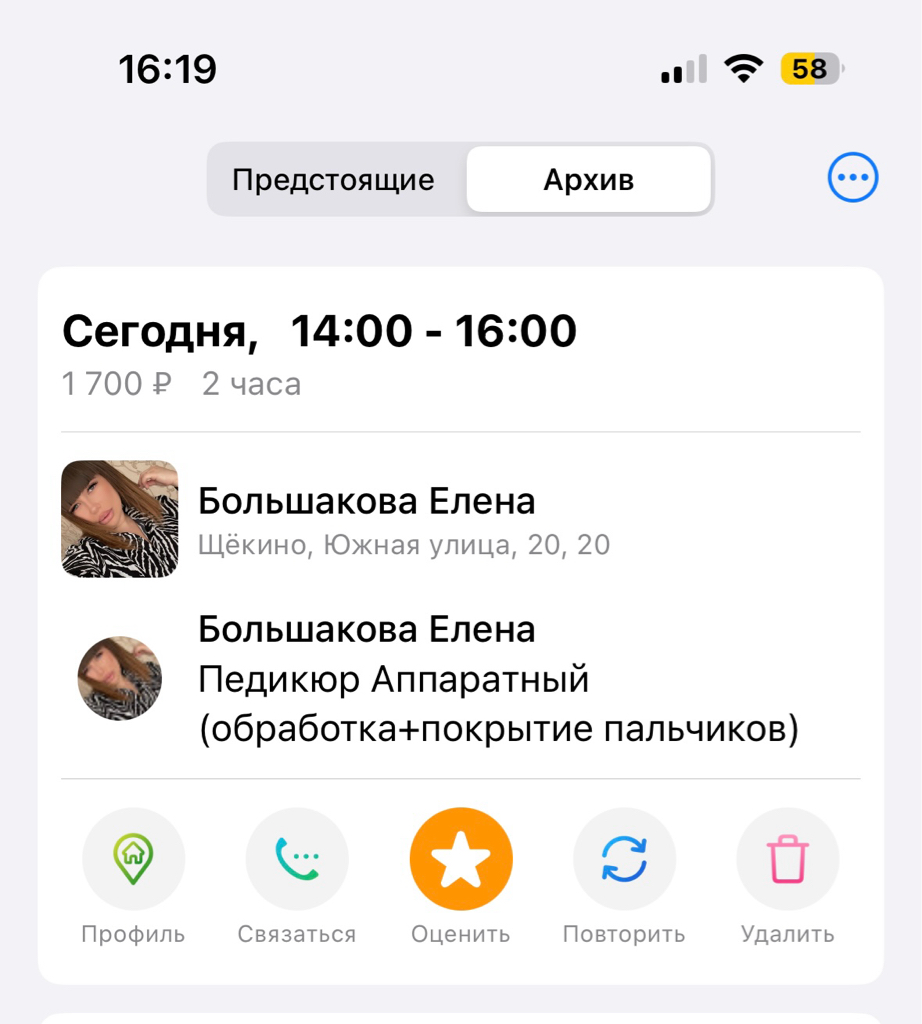Select the Архив tab
922x1024 pixels.
coord(588,180)
